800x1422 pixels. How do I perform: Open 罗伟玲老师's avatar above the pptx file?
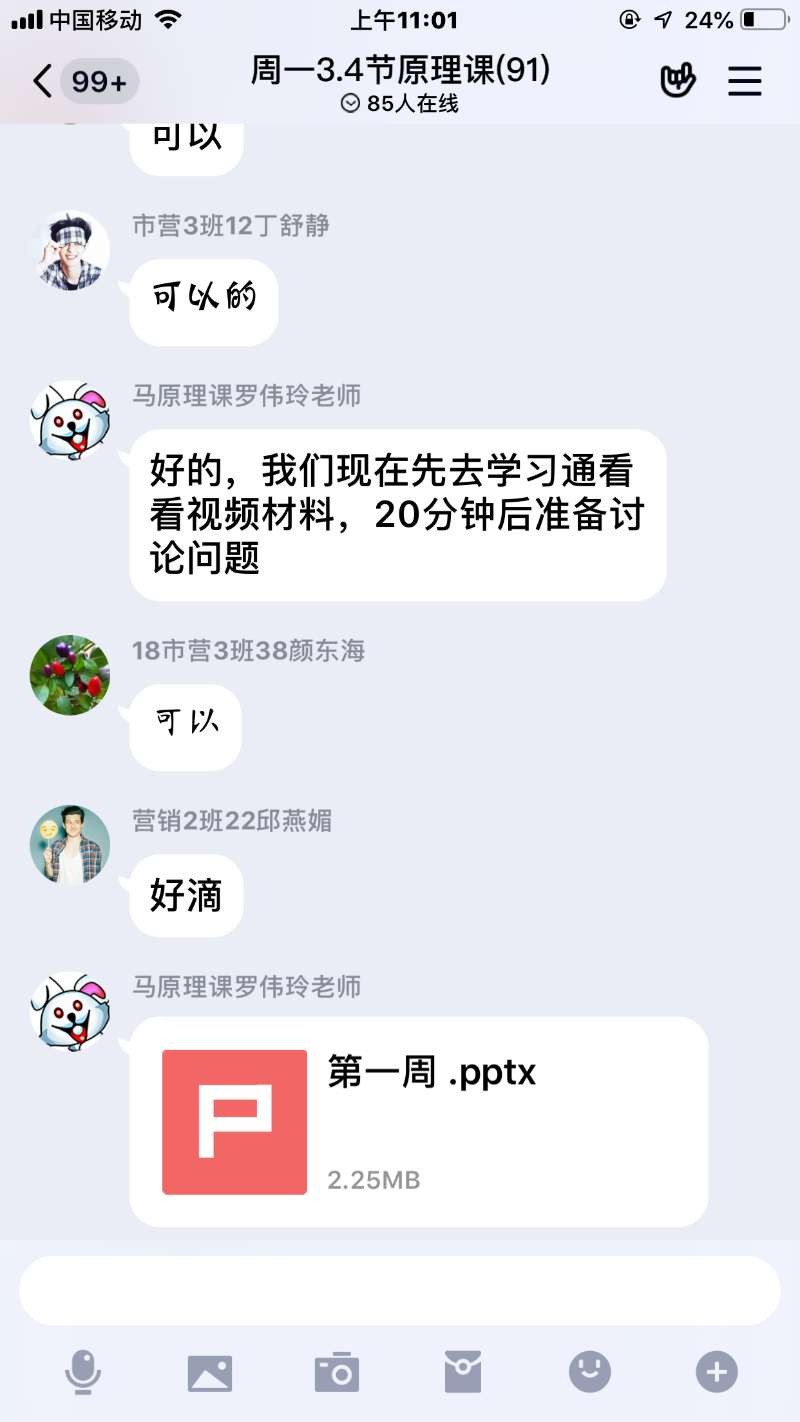[x=70, y=1011]
